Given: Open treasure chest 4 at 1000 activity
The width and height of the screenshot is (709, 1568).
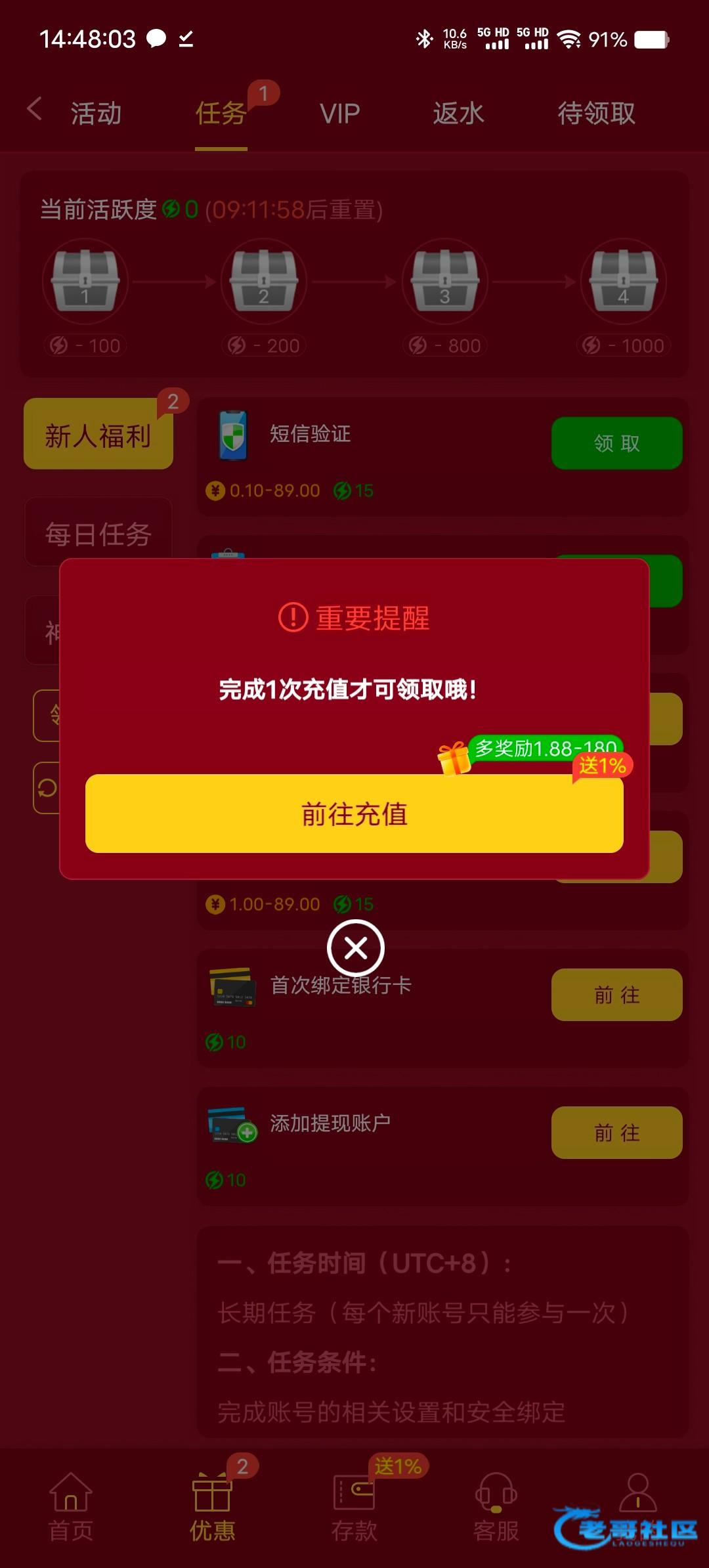Looking at the screenshot, I should tap(624, 281).
